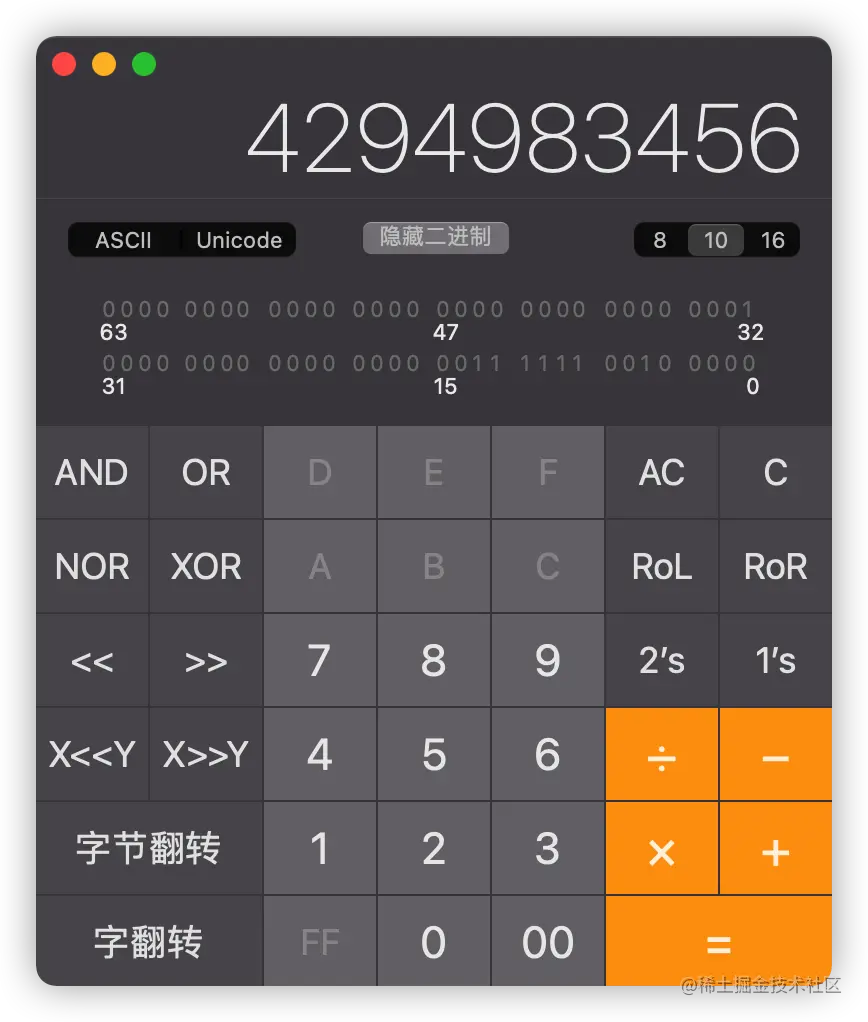868x1022 pixels.
Task: Tap the equals key
Action: point(718,942)
